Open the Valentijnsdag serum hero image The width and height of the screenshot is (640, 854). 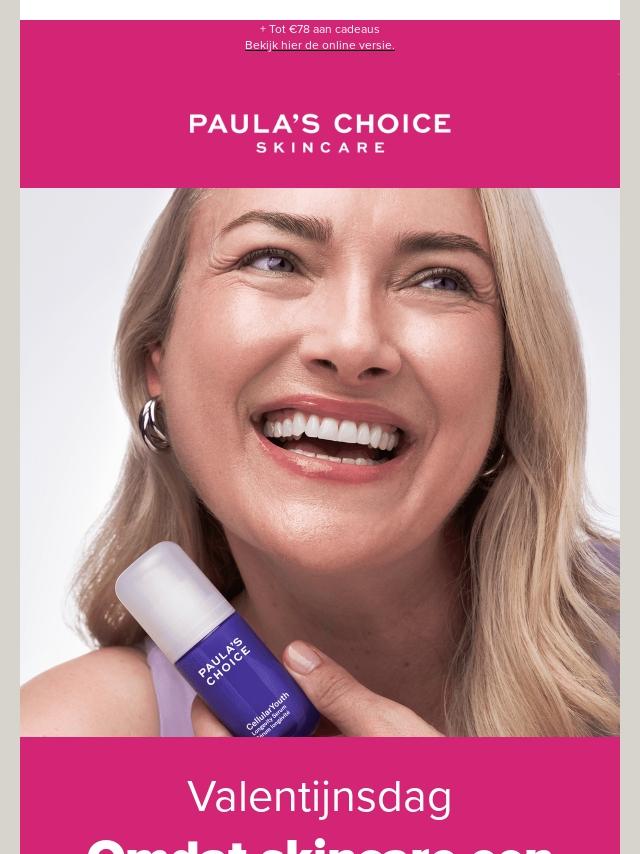pyautogui.click(x=320, y=462)
